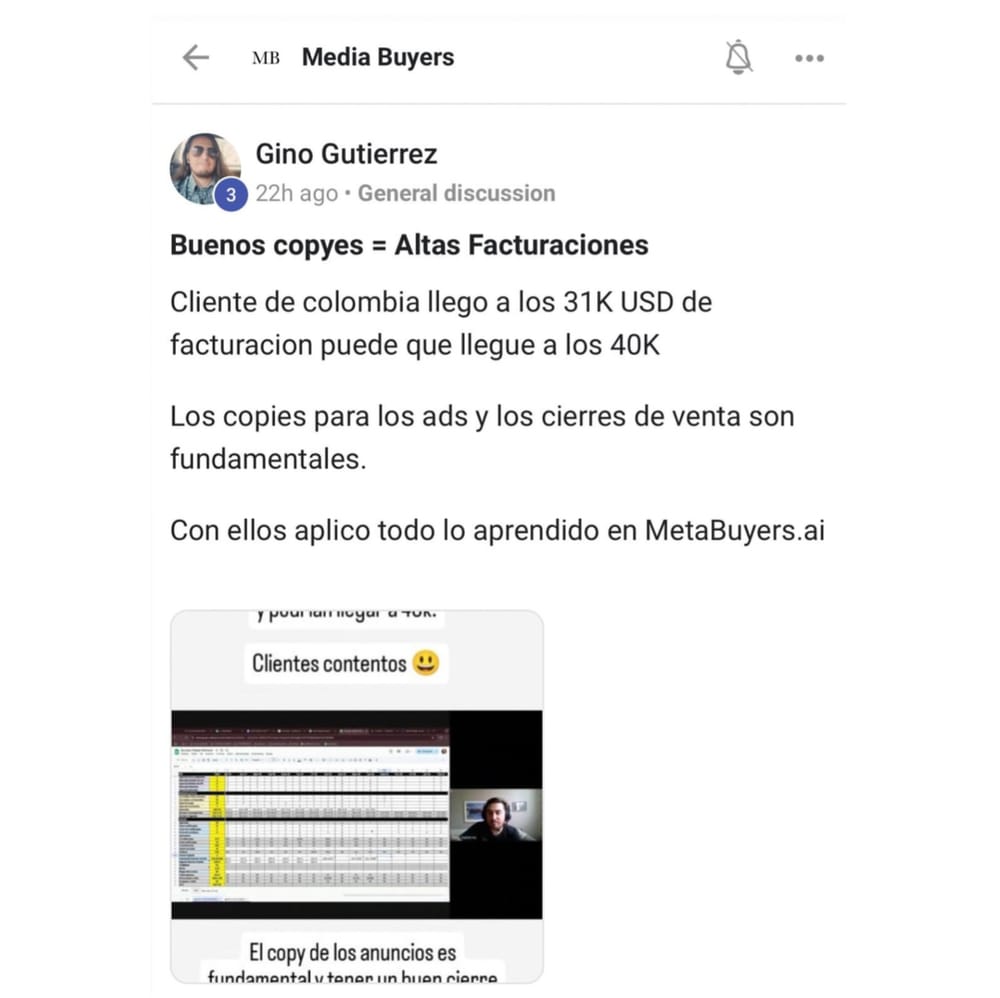
Task: Toggle the notification bell for this post
Action: [x=738, y=58]
